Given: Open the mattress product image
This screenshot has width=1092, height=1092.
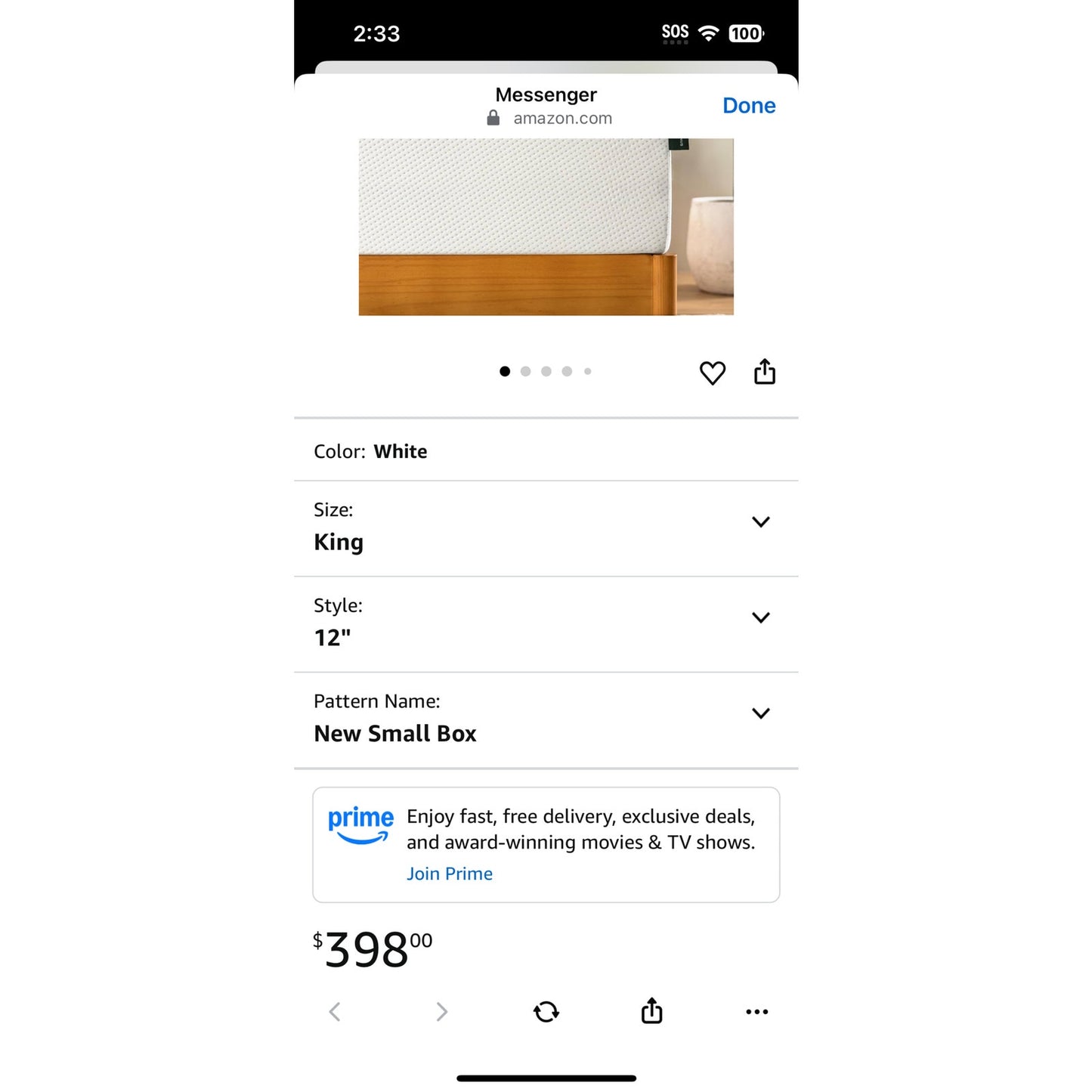Looking at the screenshot, I should [546, 227].
